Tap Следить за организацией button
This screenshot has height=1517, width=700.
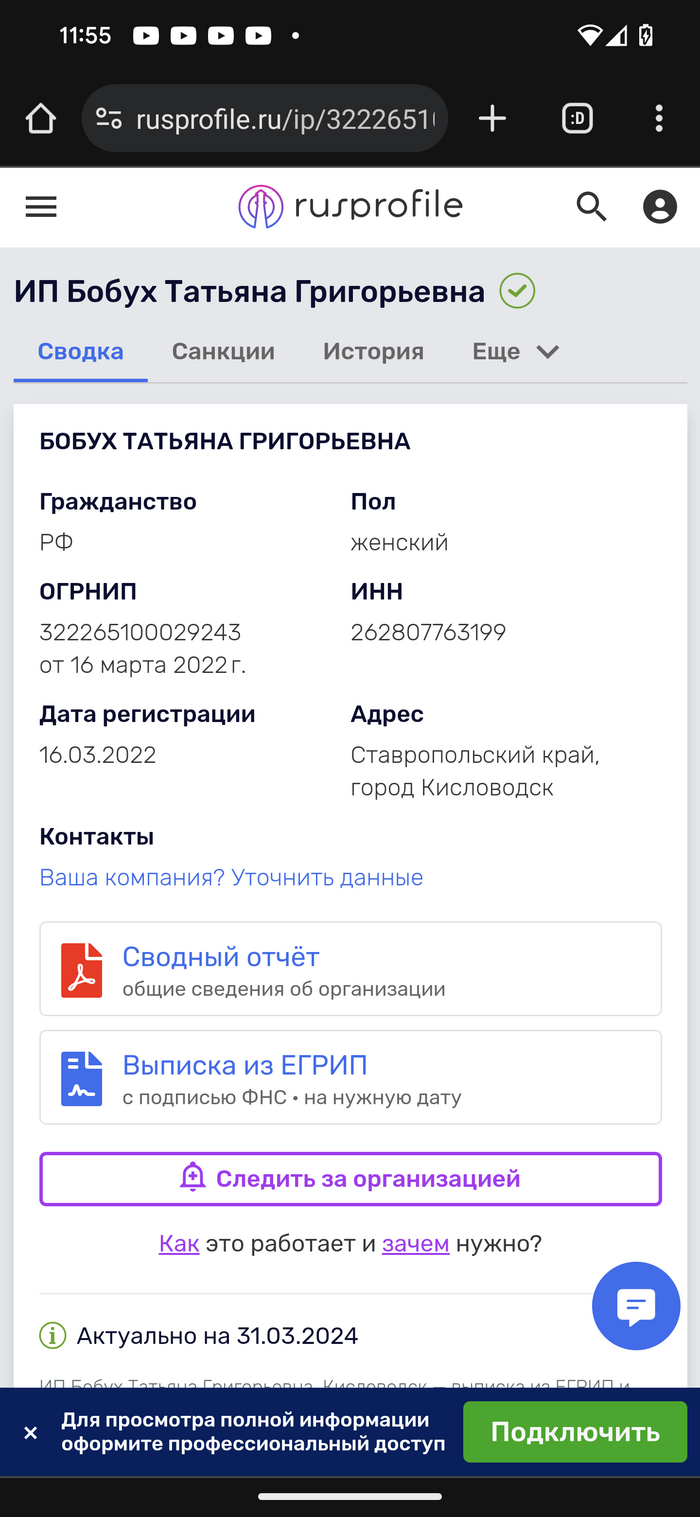coord(350,1179)
